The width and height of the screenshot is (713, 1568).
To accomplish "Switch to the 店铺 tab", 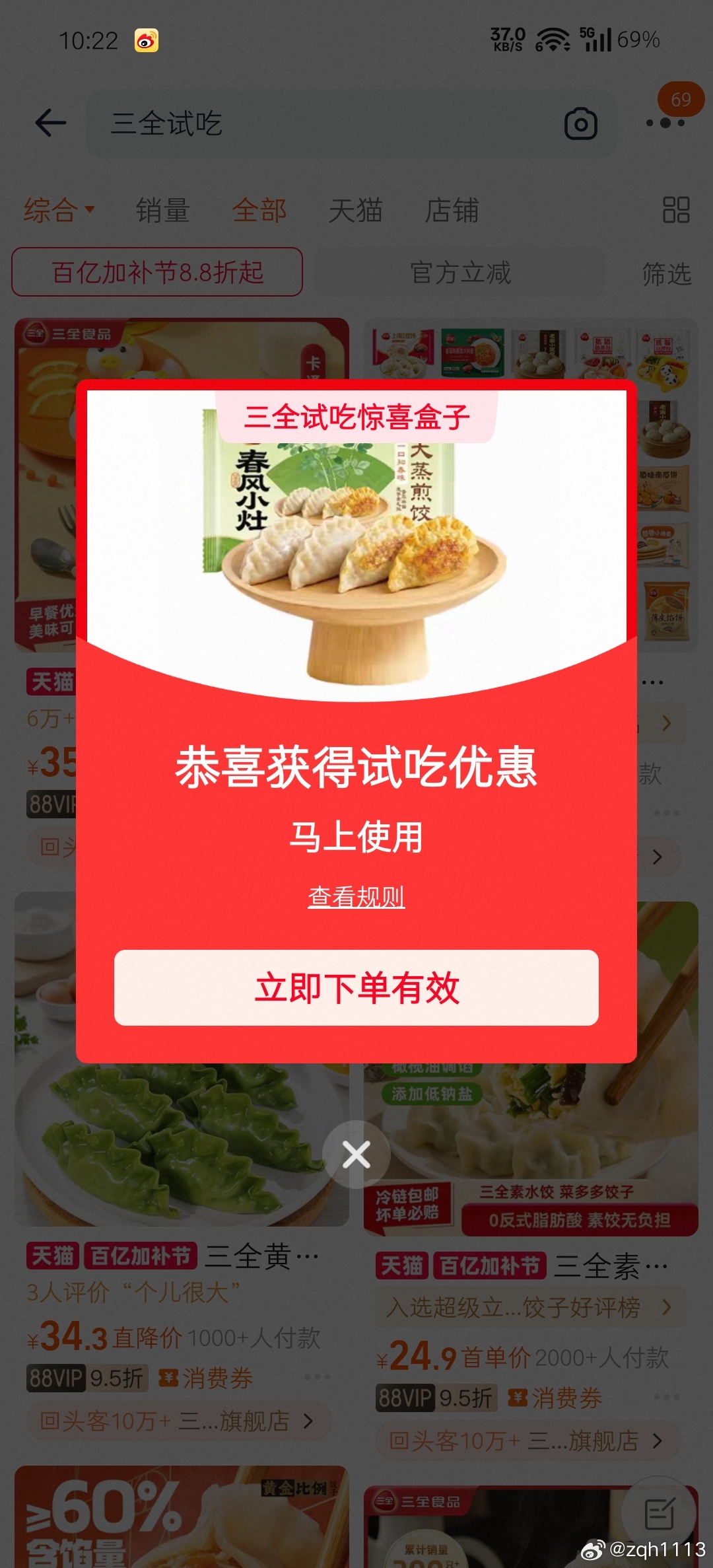I will 452,210.
